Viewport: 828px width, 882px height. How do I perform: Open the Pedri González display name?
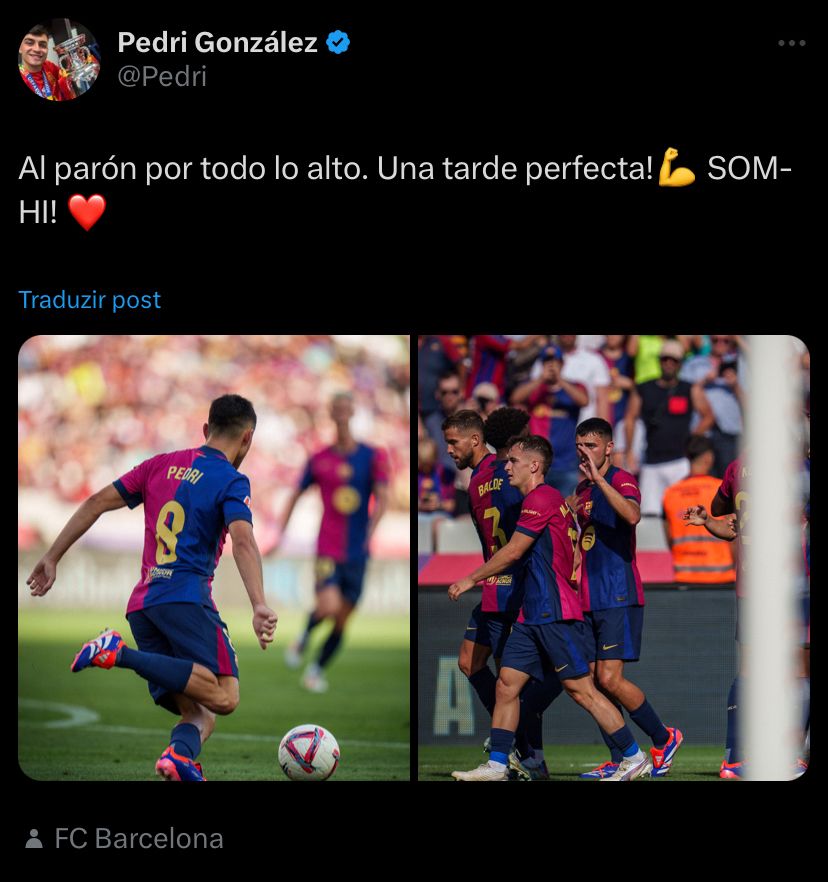coord(217,43)
